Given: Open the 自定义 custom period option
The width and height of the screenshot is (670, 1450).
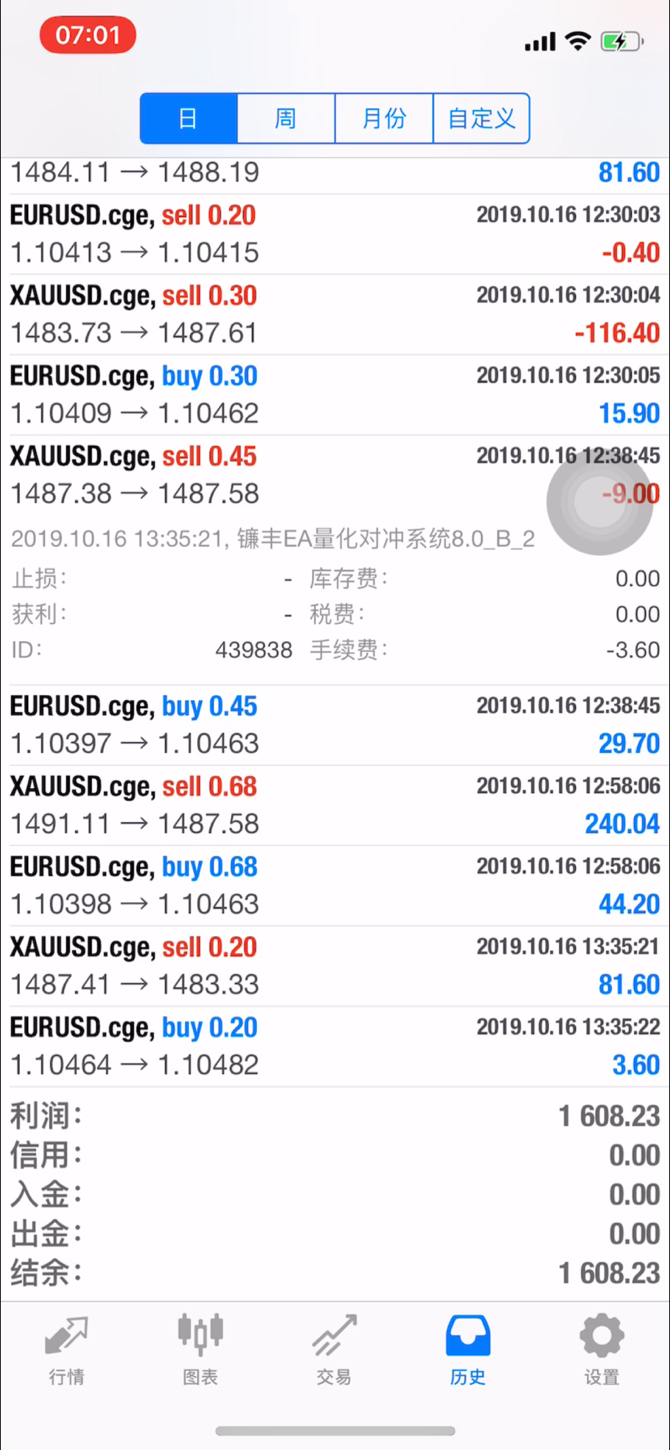Looking at the screenshot, I should [481, 119].
